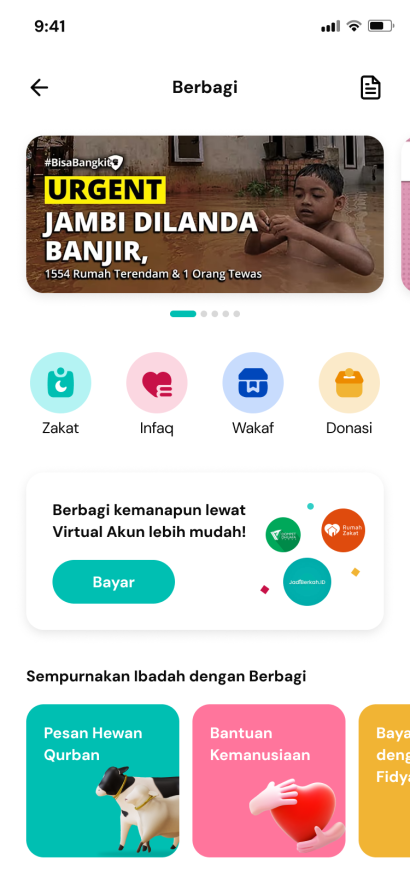The width and height of the screenshot is (410, 888).
Task: Tap the Bayar button
Action: [114, 582]
